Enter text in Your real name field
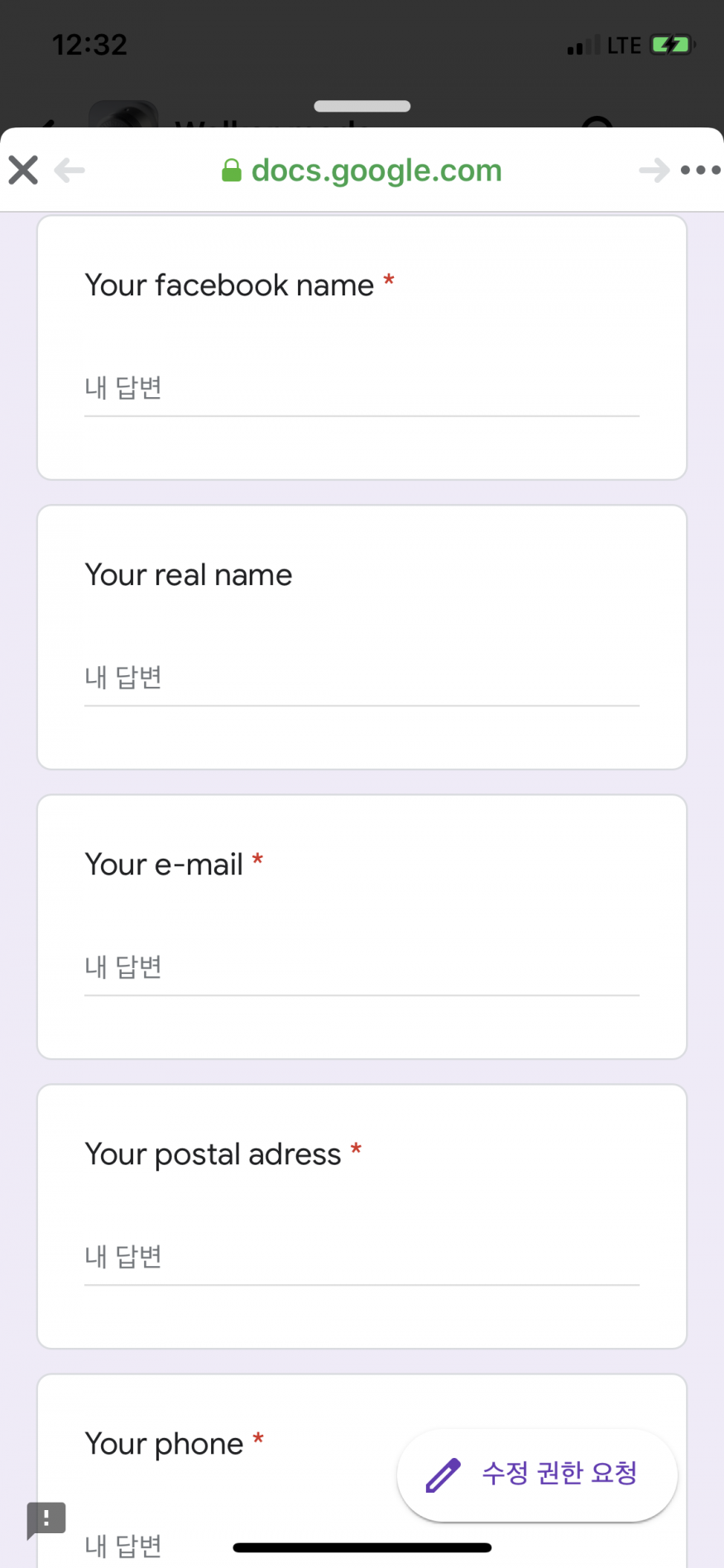 pyautogui.click(x=362, y=678)
